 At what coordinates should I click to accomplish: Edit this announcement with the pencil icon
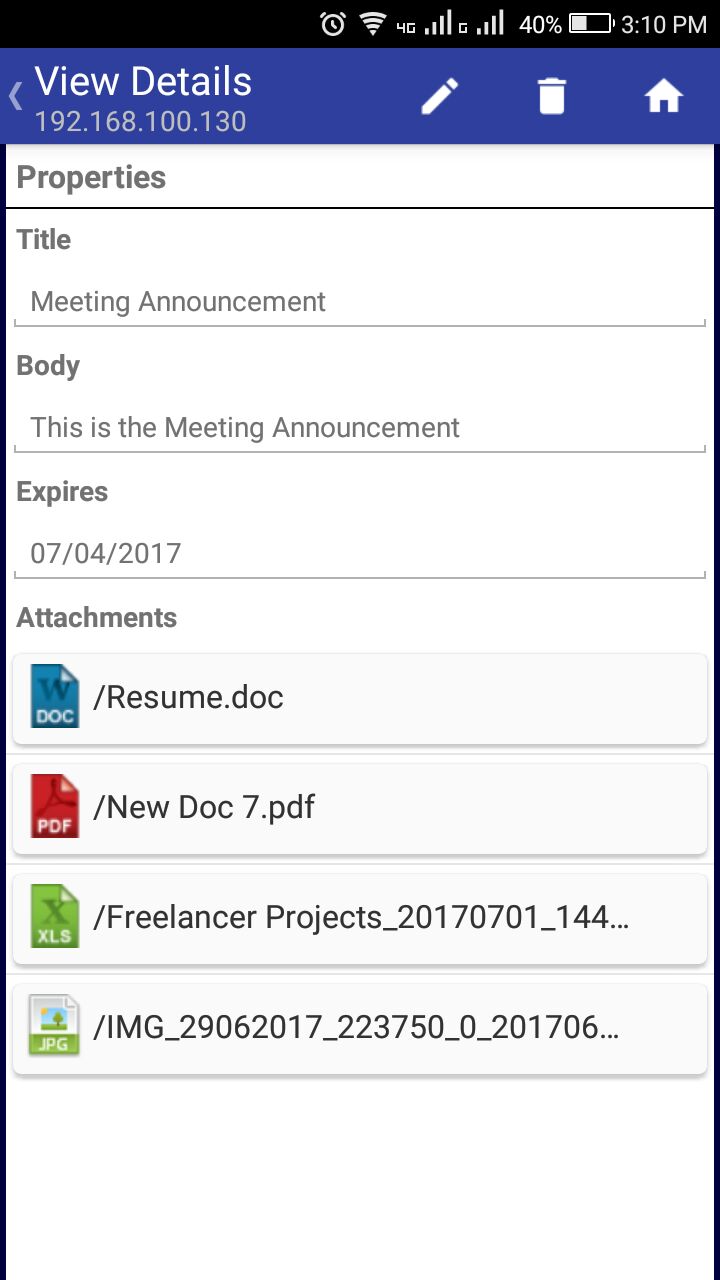(440, 97)
